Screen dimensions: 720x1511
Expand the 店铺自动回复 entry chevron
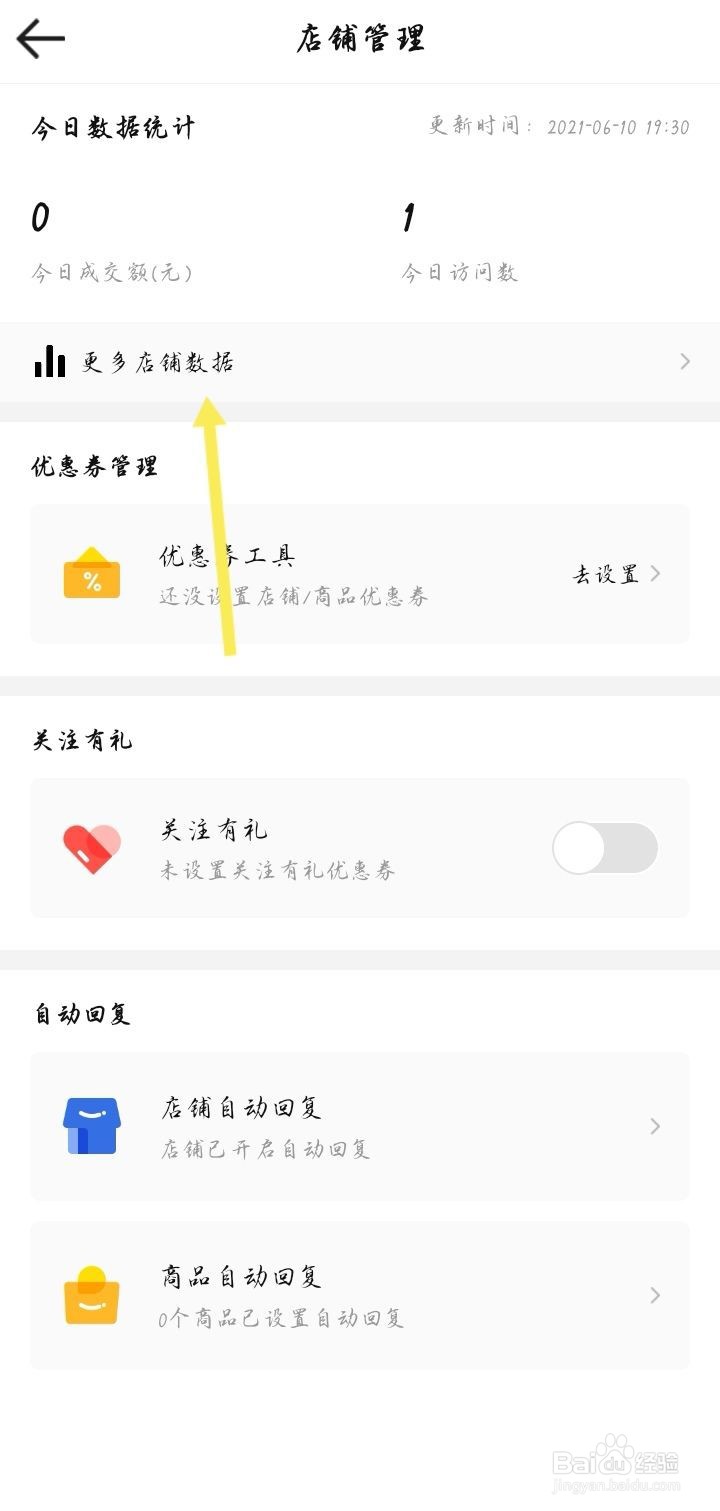point(657,1126)
